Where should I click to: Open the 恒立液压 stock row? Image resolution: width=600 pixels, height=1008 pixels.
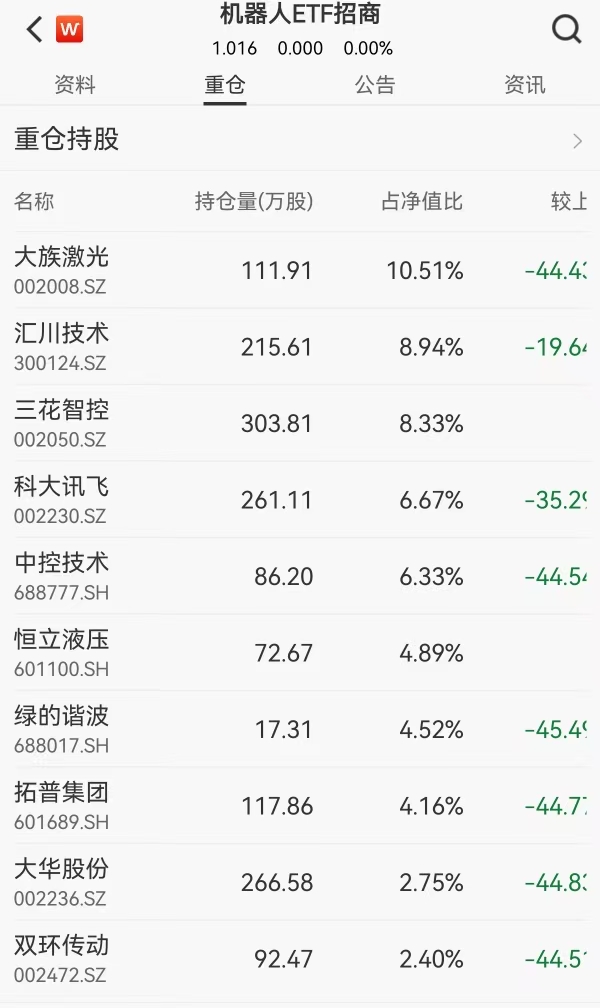(x=300, y=652)
